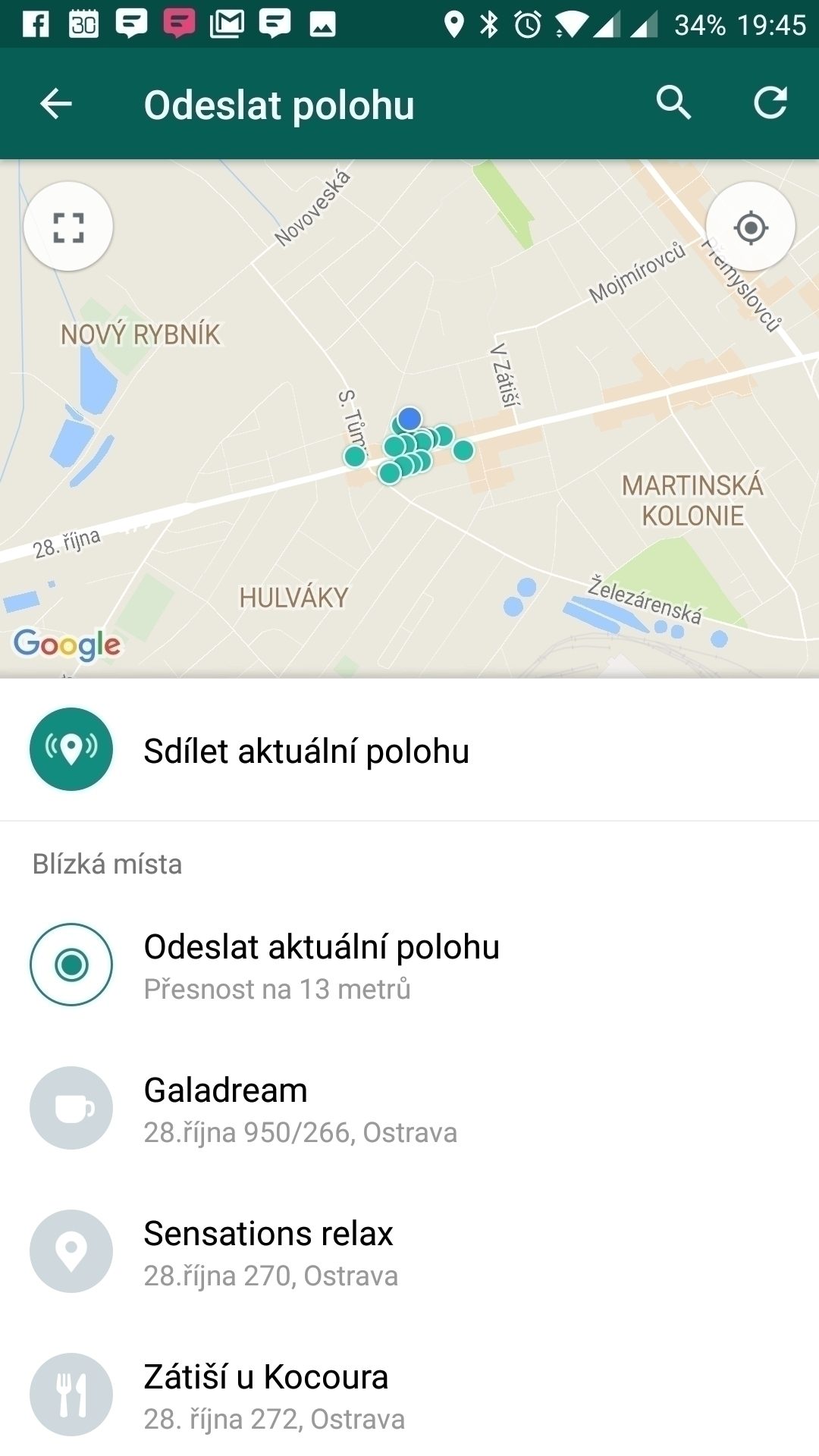Viewport: 819px width, 1456px height.
Task: Select Sdílet aktuální polohu
Action: click(409, 750)
